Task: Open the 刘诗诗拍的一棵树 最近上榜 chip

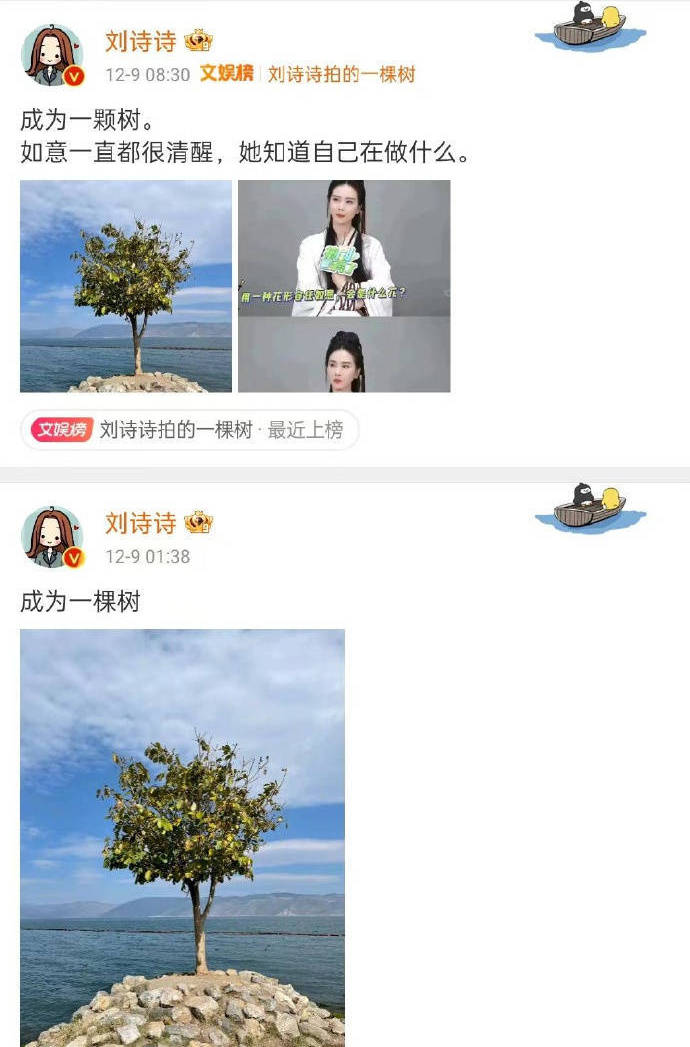Action: (190, 430)
